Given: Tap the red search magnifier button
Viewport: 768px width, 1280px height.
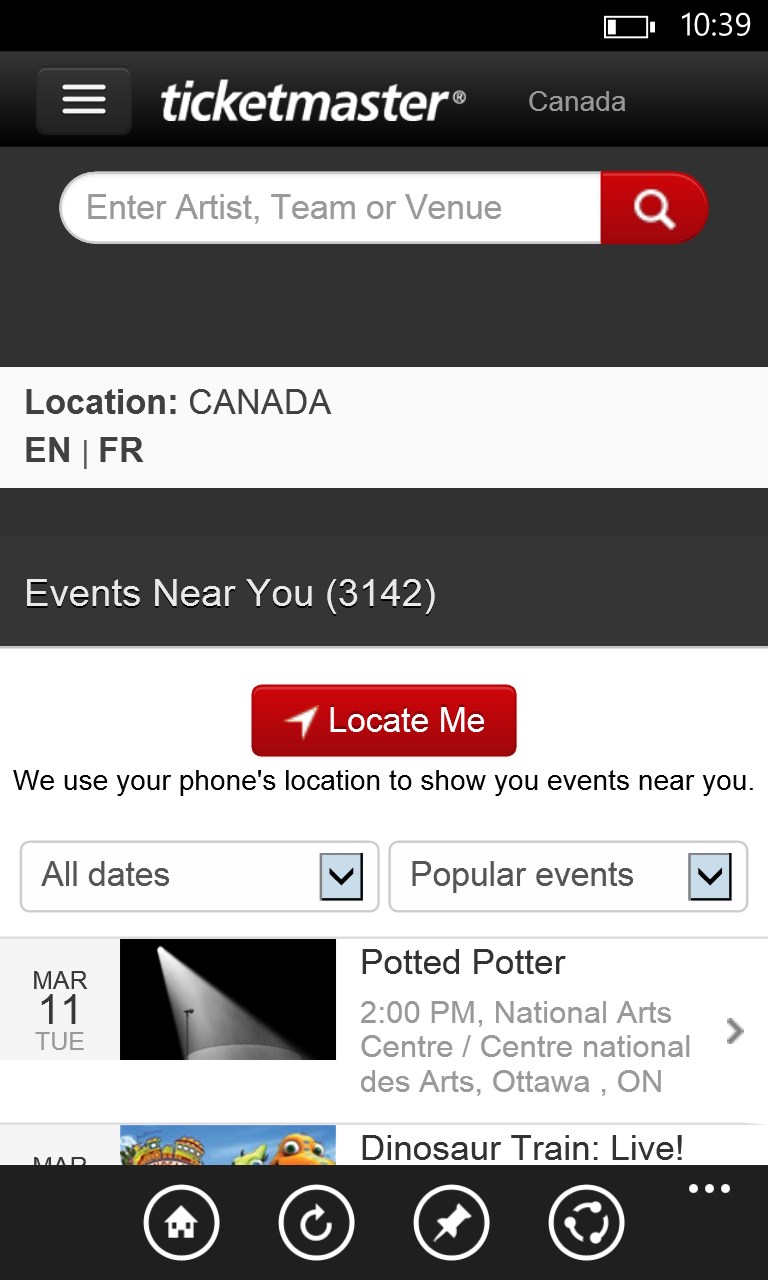Looking at the screenshot, I should point(654,208).
